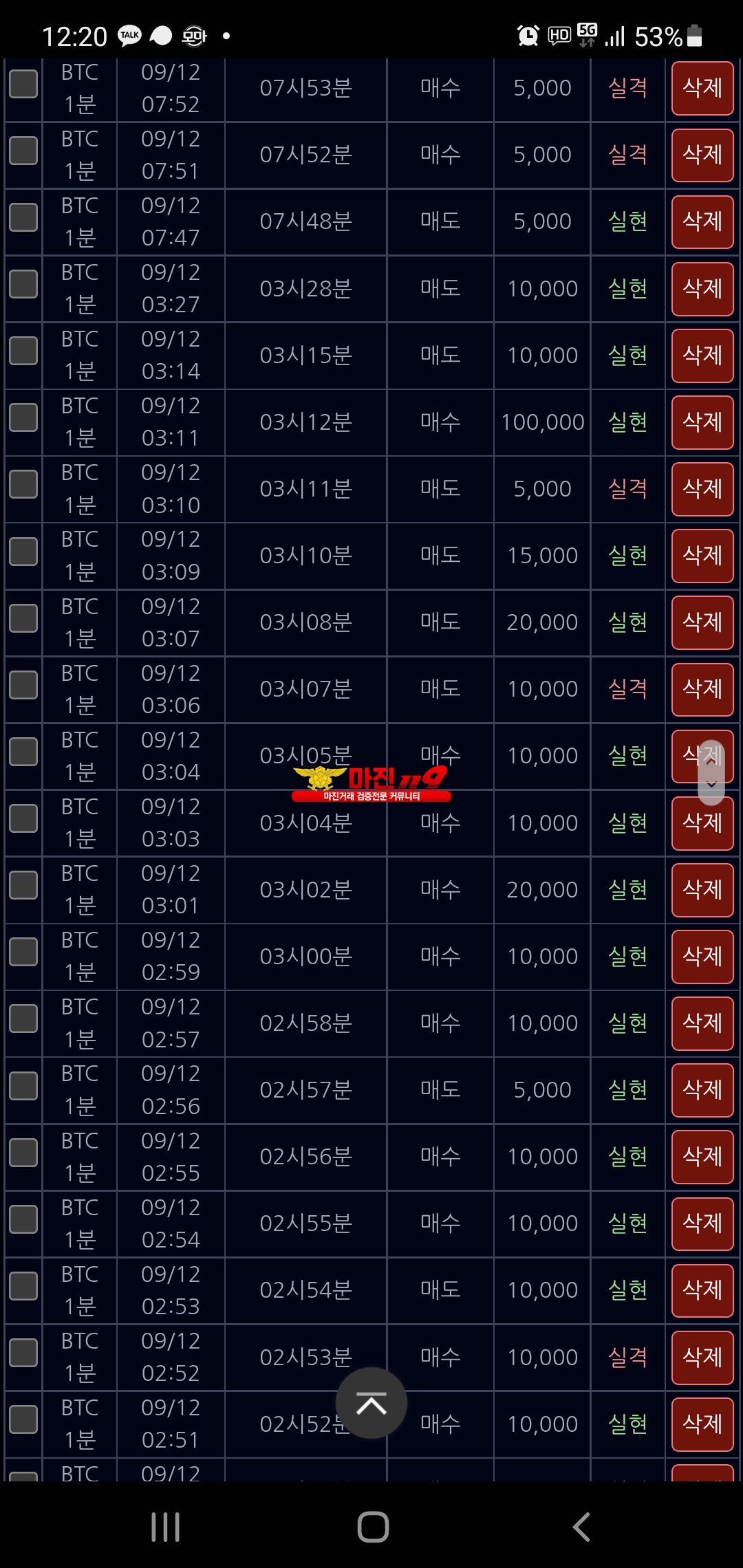Viewport: 743px width, 1568px height.
Task: Delete the 15,000 매도 at 03시10분
Action: 702,556
